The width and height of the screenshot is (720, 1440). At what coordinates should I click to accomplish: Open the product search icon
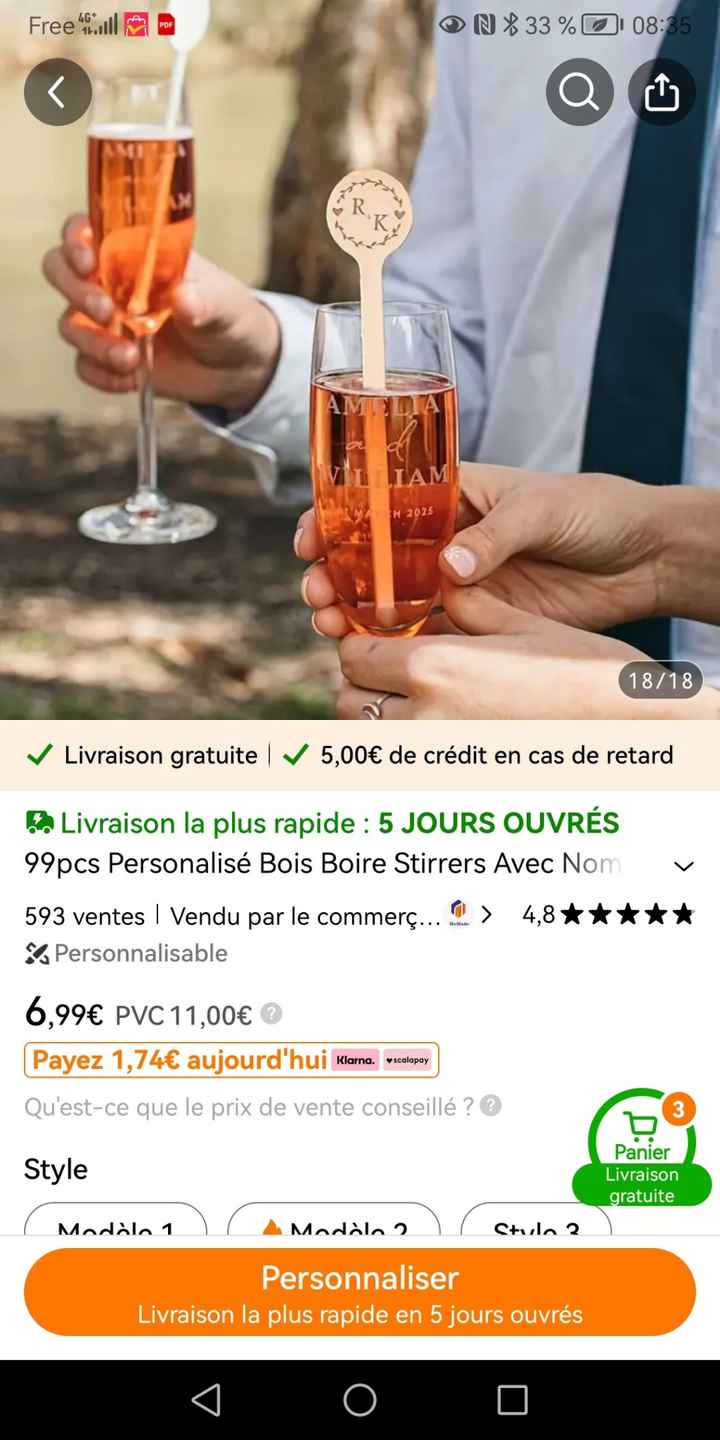(x=580, y=91)
